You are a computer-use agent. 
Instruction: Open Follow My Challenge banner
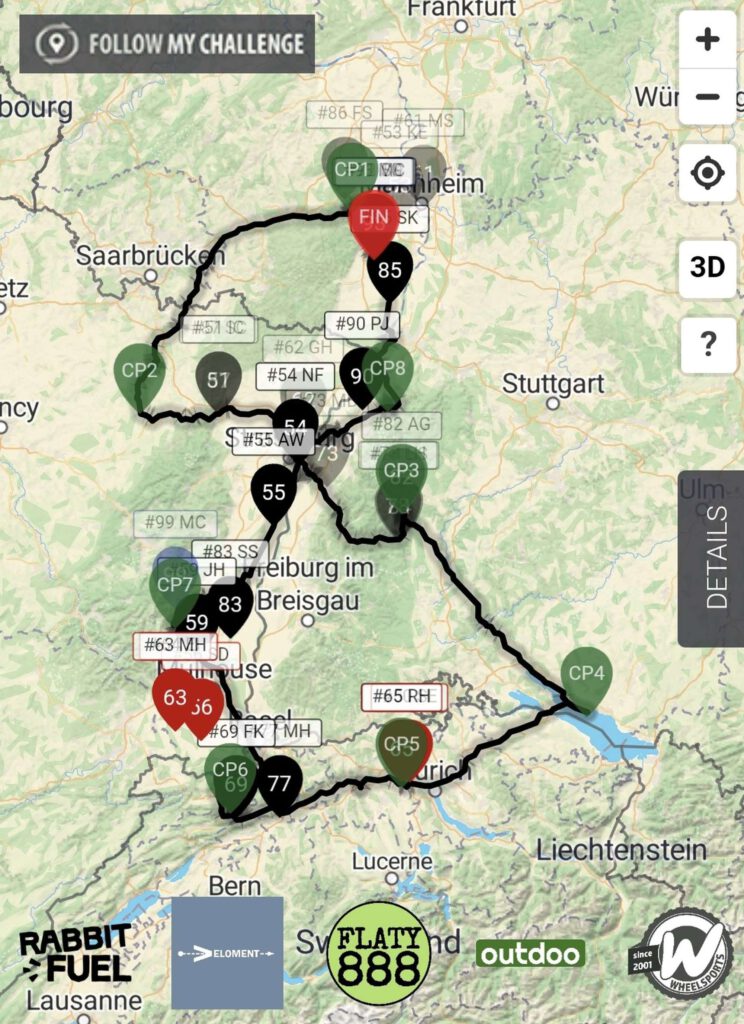(x=167, y=44)
